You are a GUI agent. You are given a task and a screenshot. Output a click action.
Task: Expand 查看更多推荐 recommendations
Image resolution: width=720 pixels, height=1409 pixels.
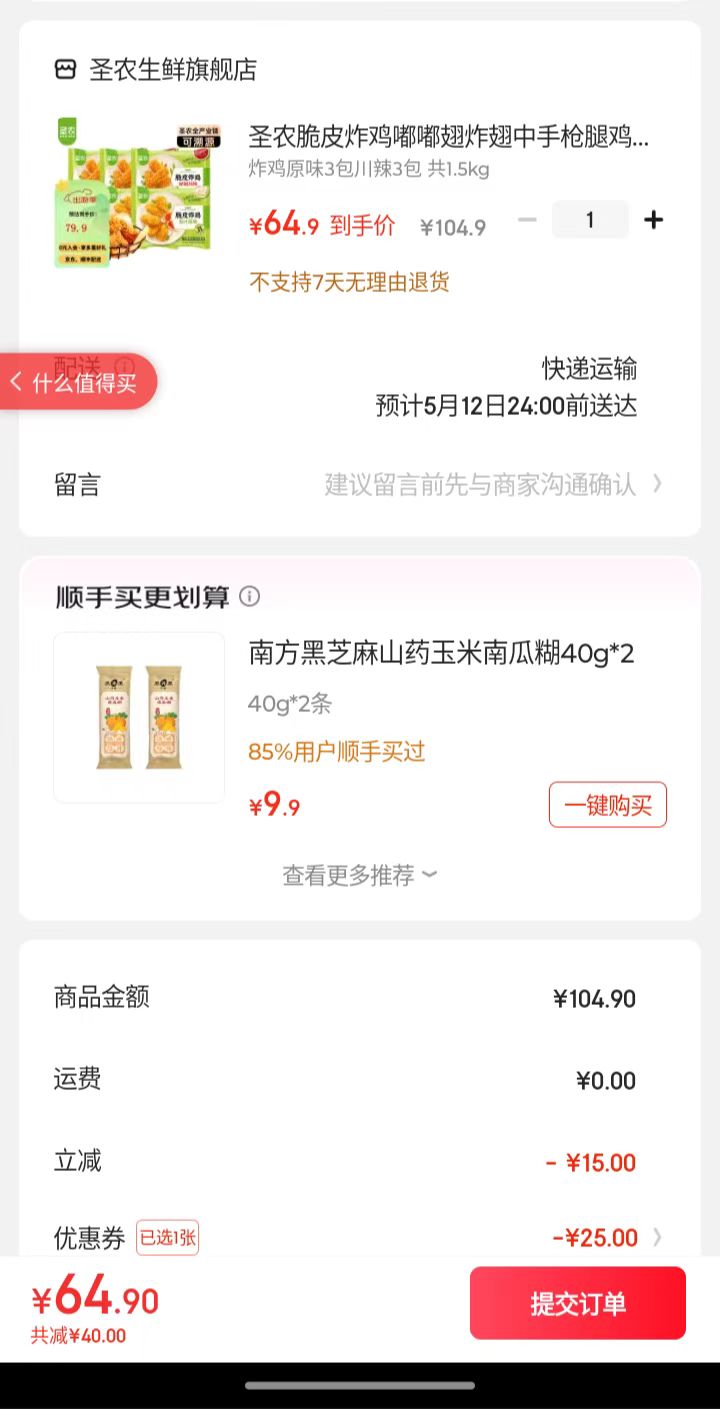pyautogui.click(x=360, y=876)
